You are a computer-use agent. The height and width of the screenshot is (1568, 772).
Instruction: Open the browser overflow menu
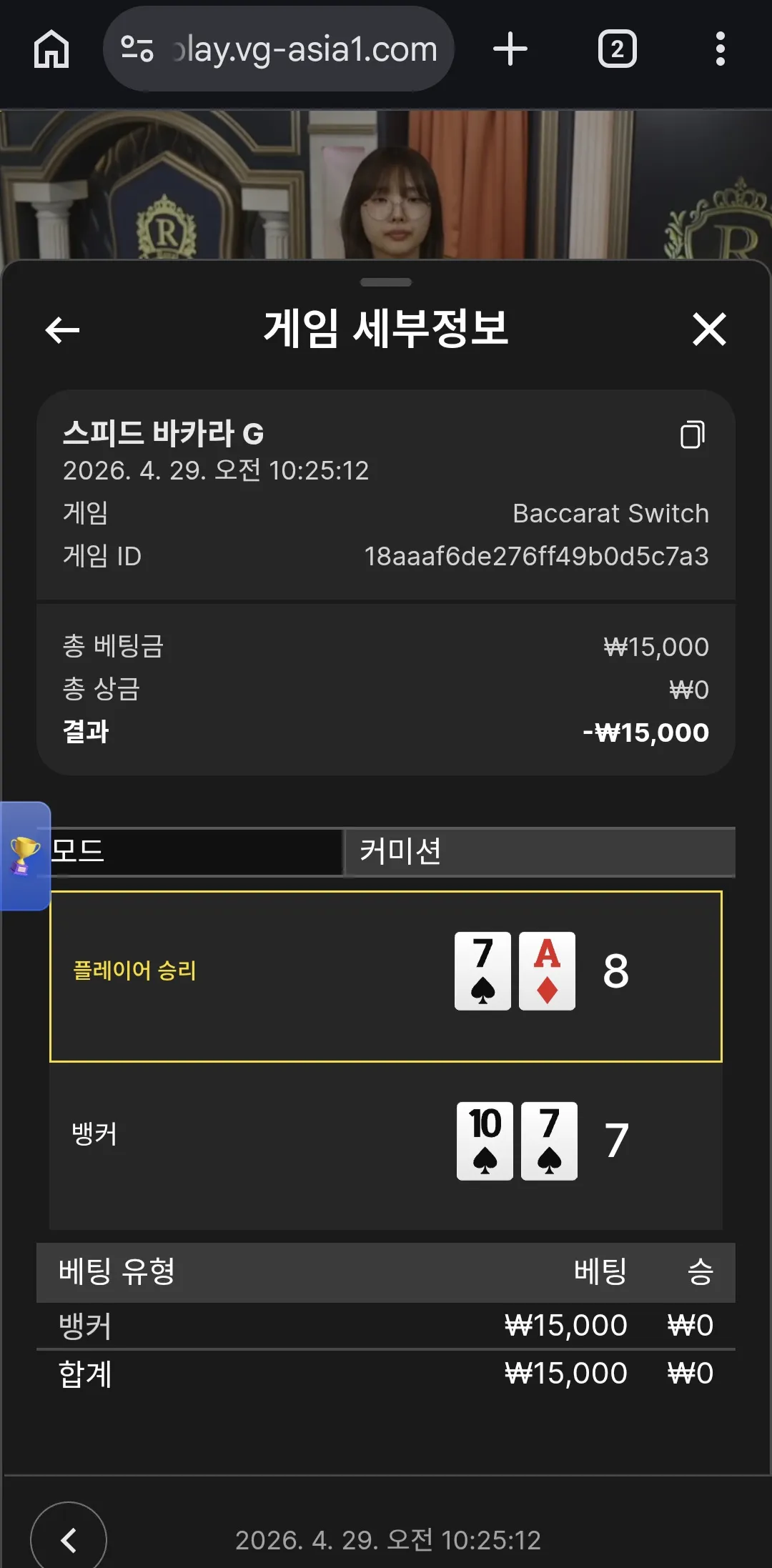click(x=720, y=49)
